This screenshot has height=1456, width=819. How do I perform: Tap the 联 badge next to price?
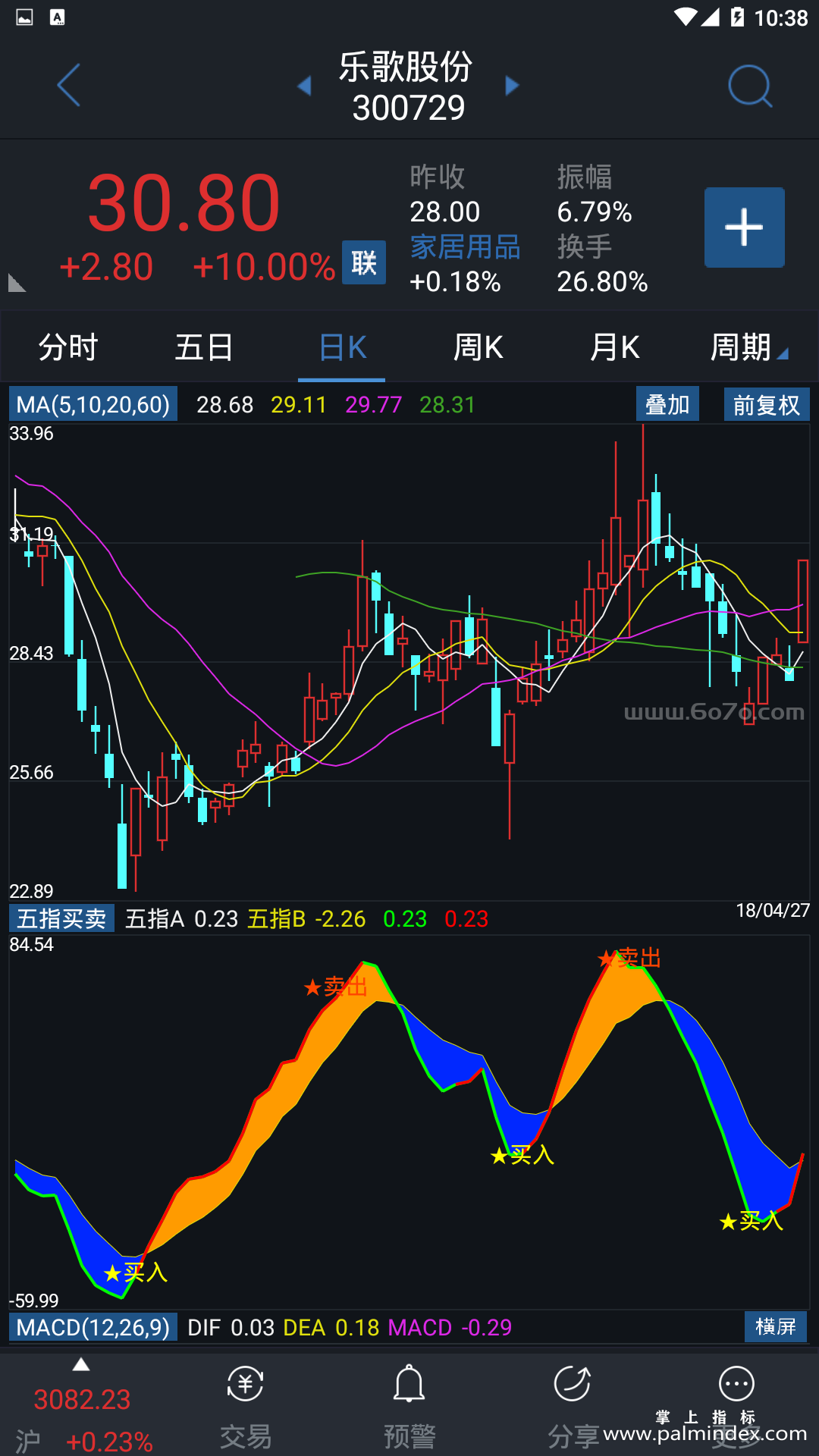pos(364,263)
